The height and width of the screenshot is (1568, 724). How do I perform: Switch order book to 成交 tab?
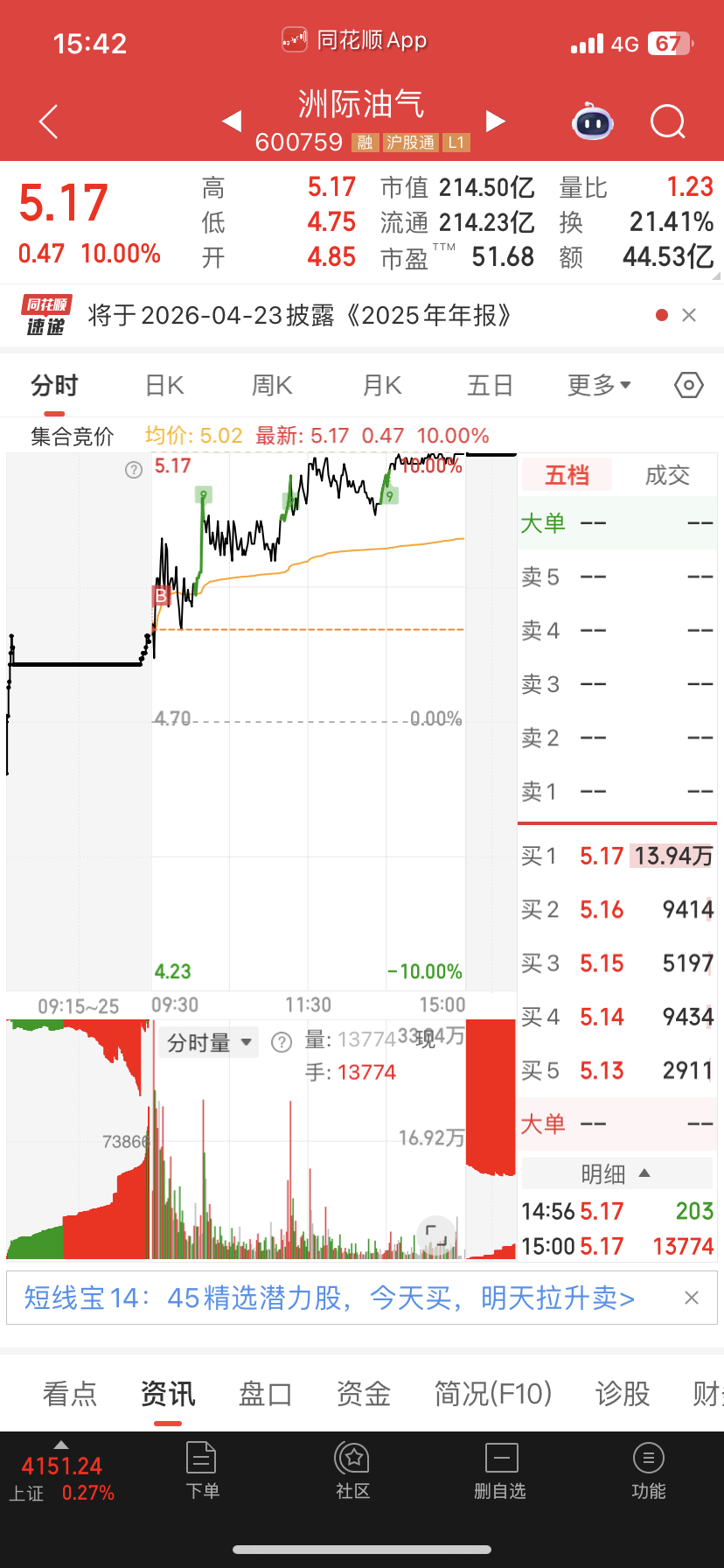[667, 475]
